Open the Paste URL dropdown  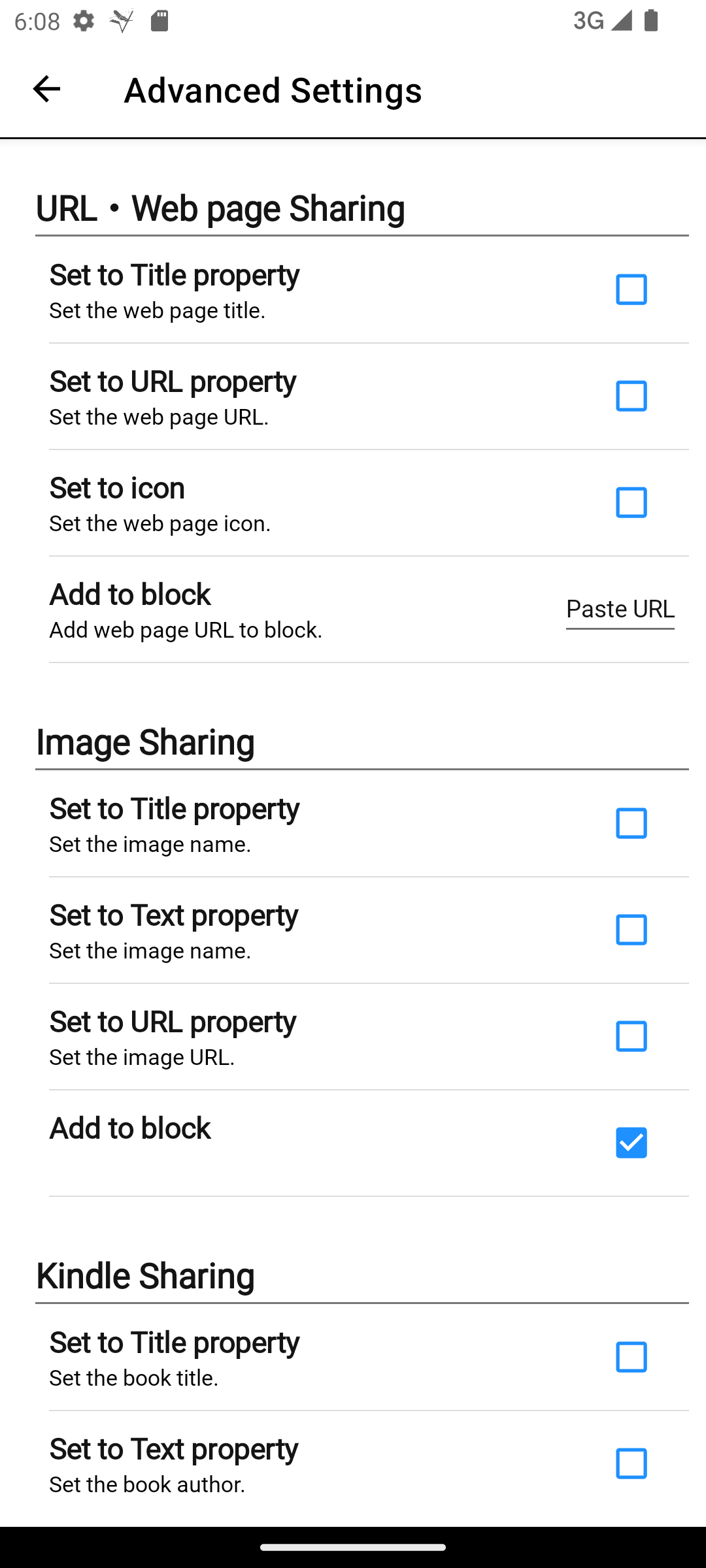coord(620,609)
